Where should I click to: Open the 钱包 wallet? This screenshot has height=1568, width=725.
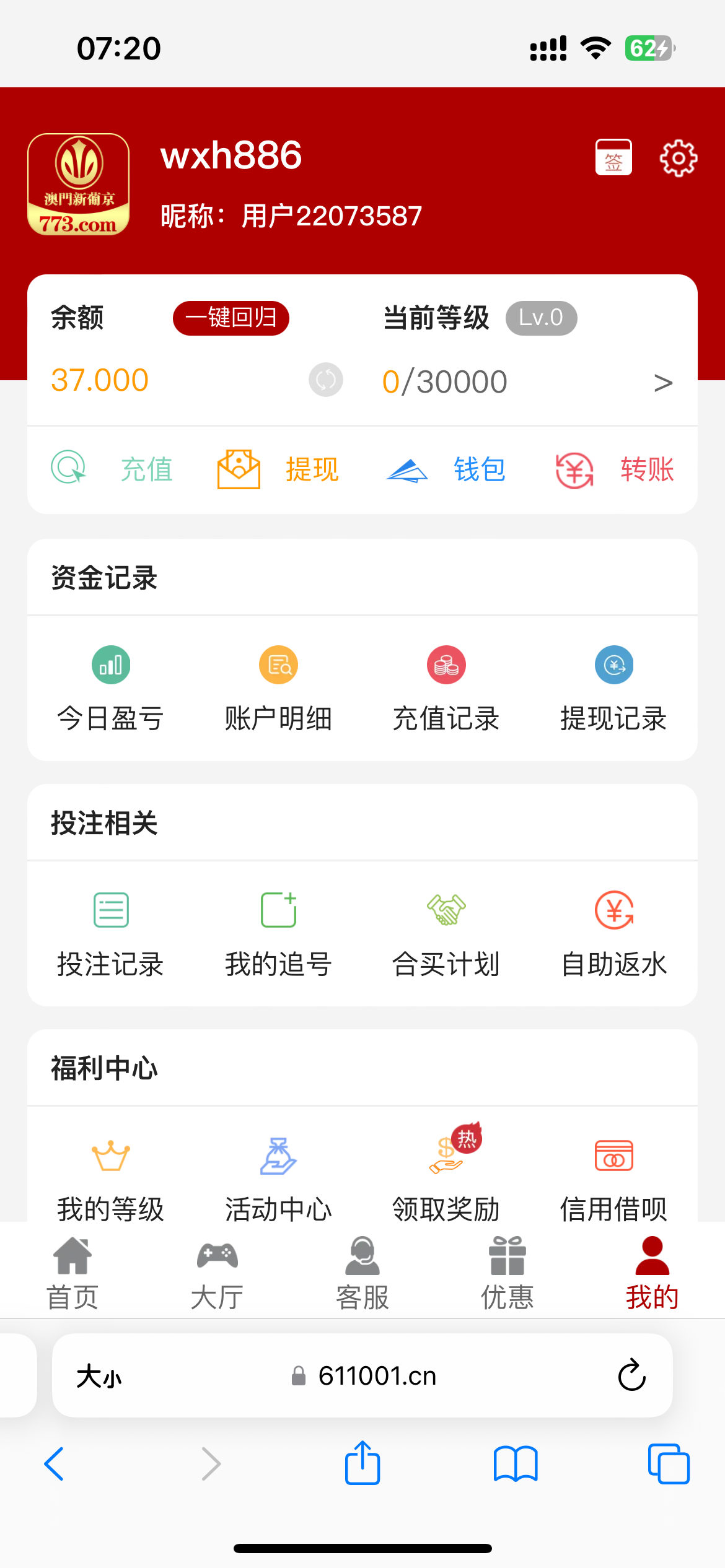tap(446, 469)
